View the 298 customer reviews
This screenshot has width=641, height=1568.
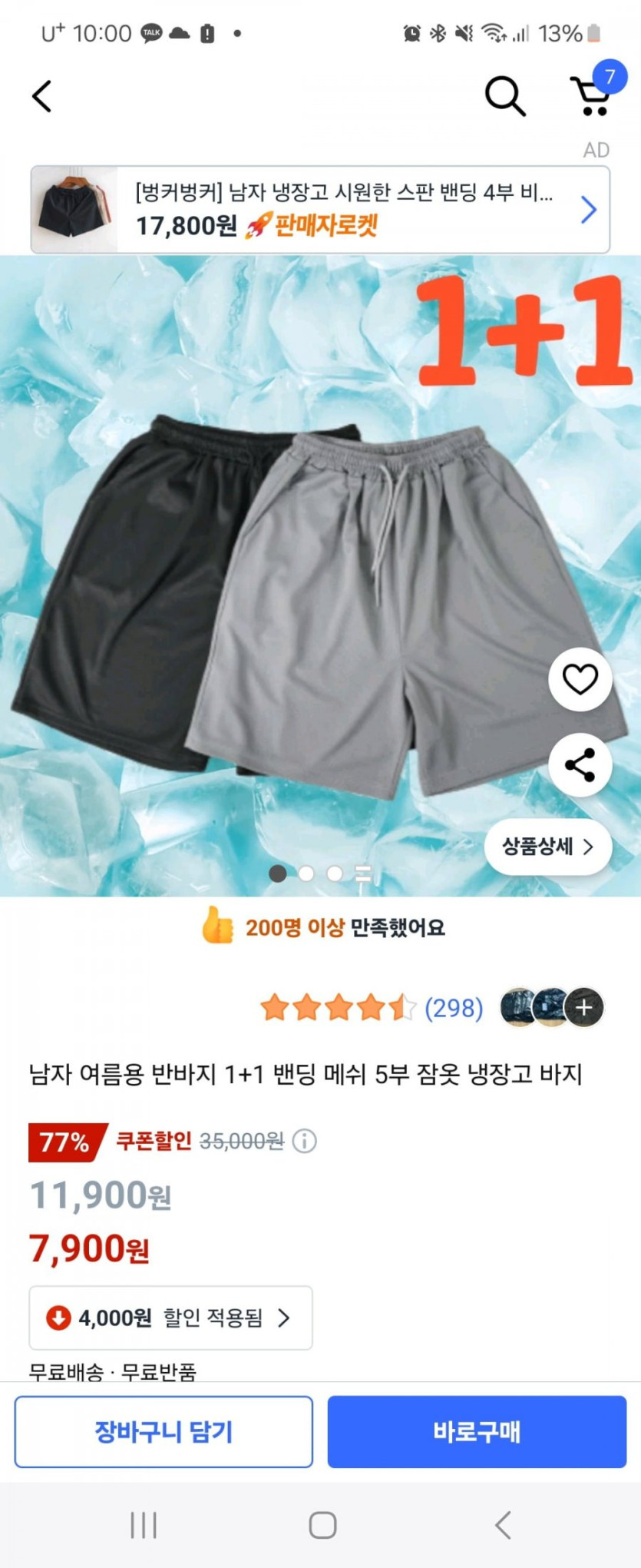454,1007
